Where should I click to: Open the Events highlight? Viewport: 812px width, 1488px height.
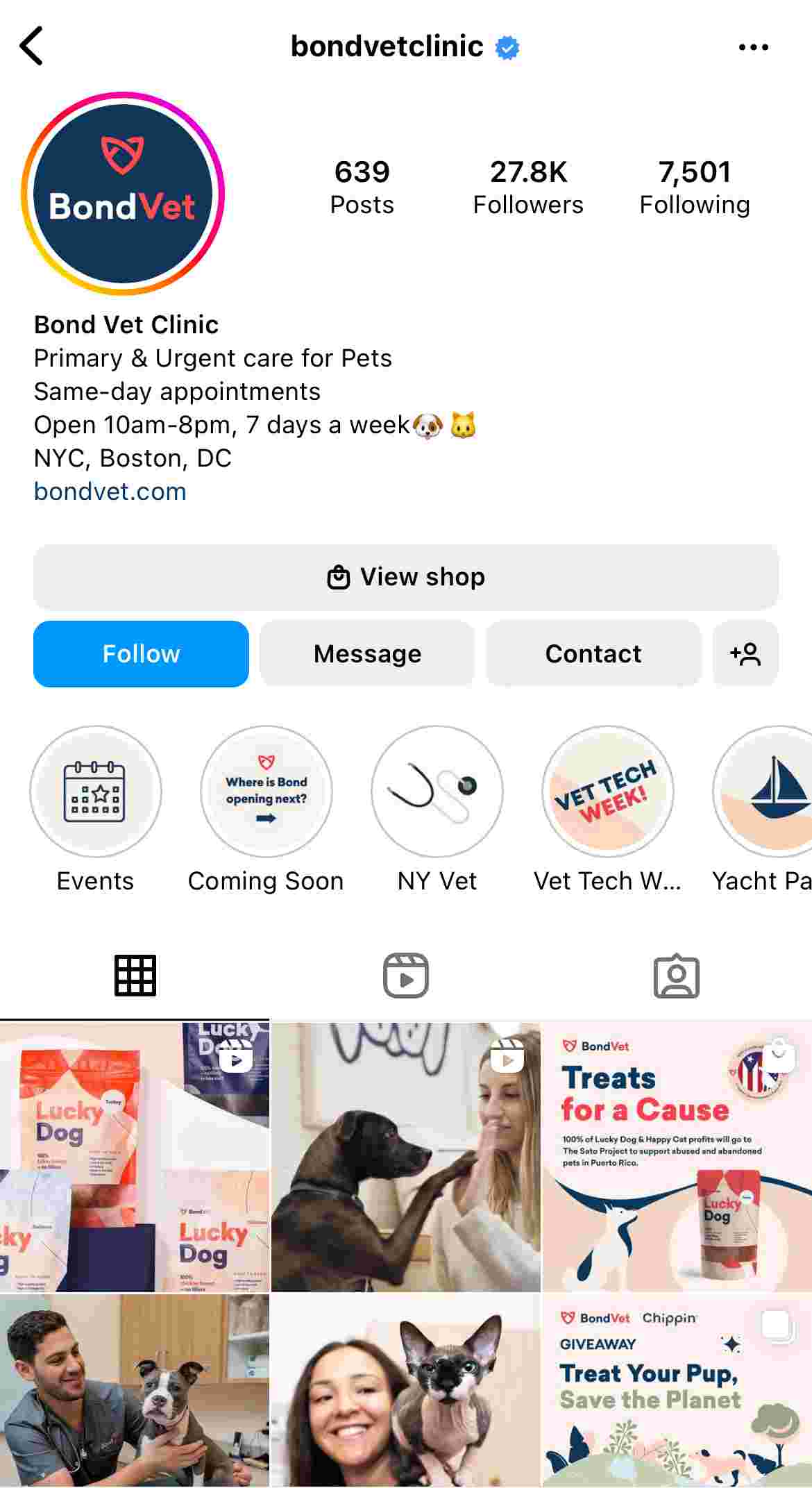(96, 792)
